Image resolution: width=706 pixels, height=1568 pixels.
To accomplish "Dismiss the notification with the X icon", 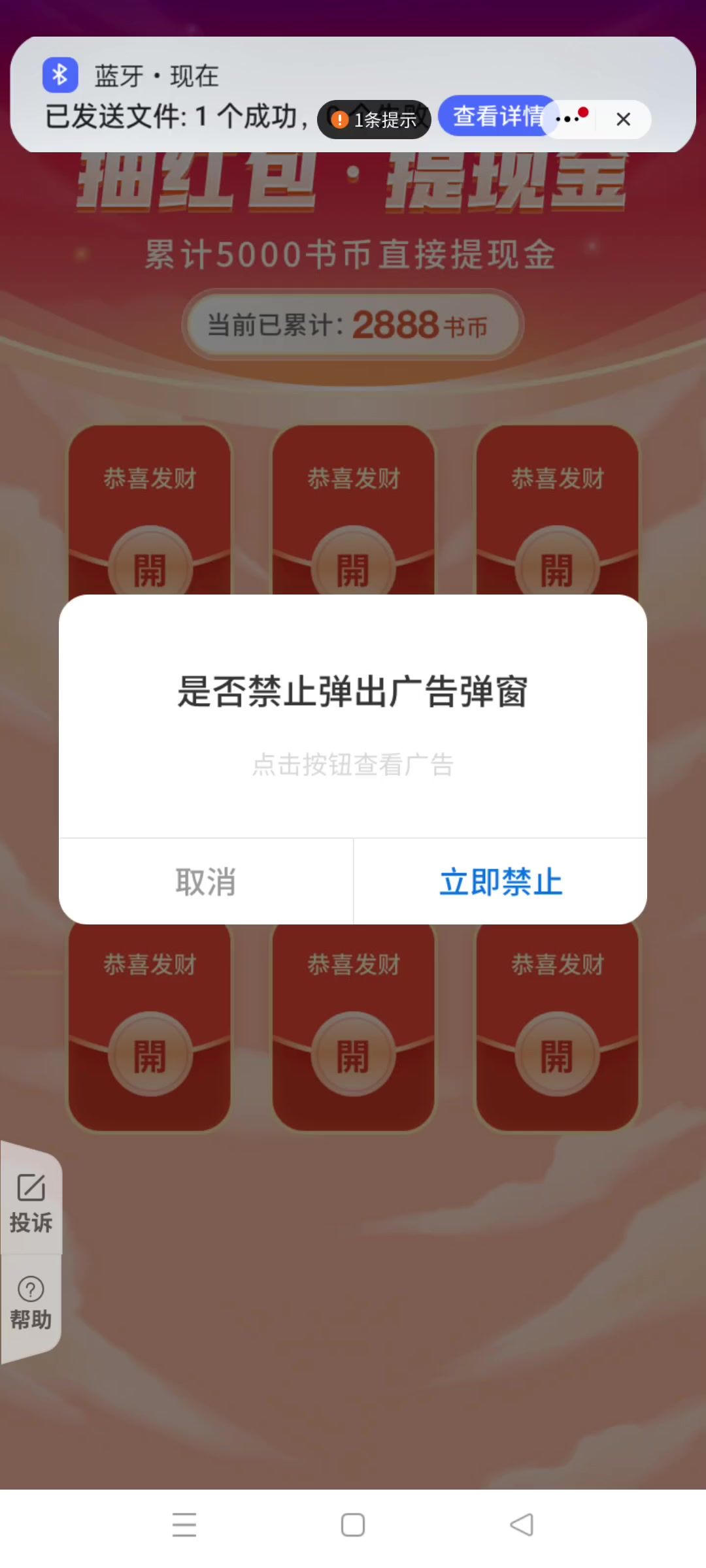I will (623, 120).
